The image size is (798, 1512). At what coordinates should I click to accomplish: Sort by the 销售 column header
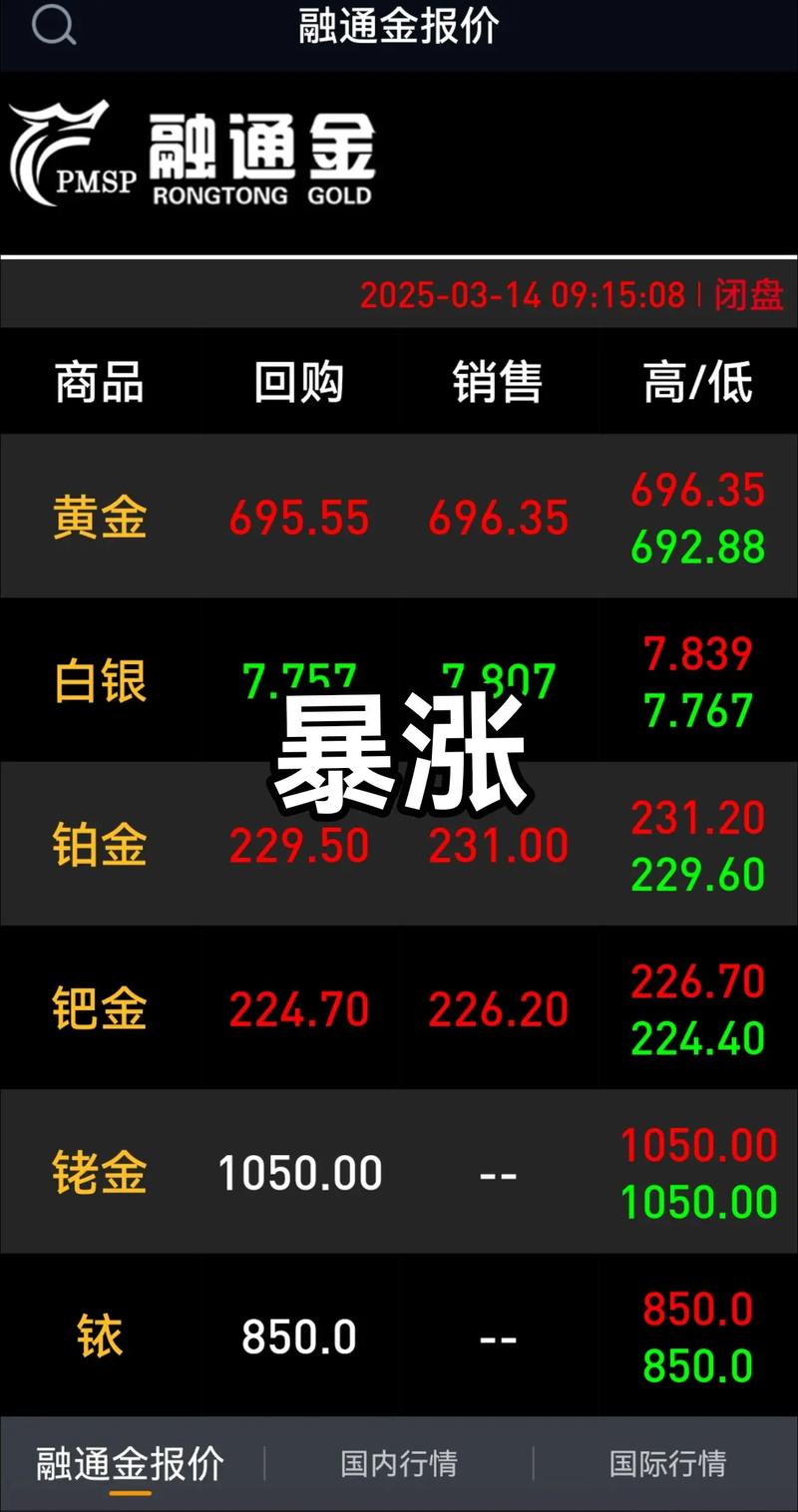pyautogui.click(x=499, y=382)
